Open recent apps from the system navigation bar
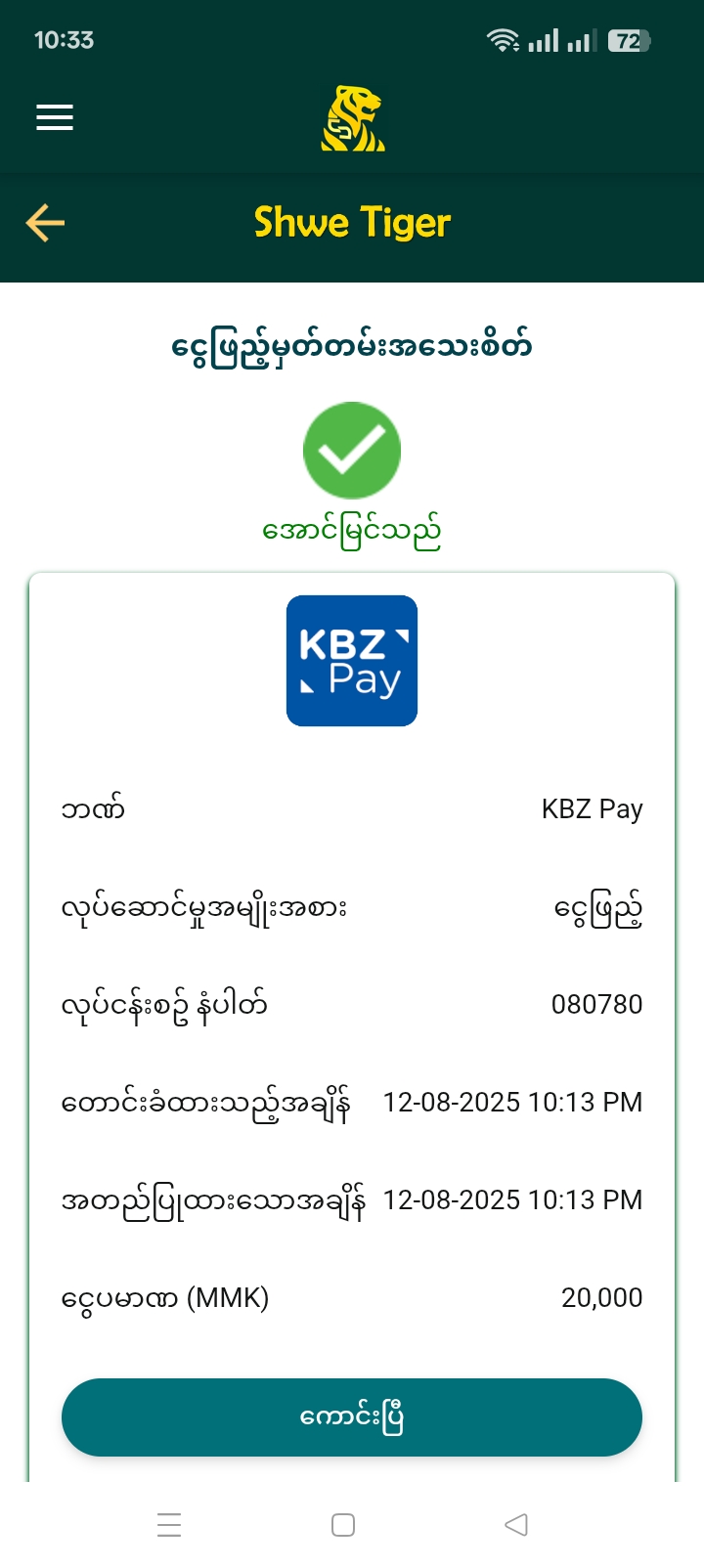Screen dimensions: 704x1568 169,1525
